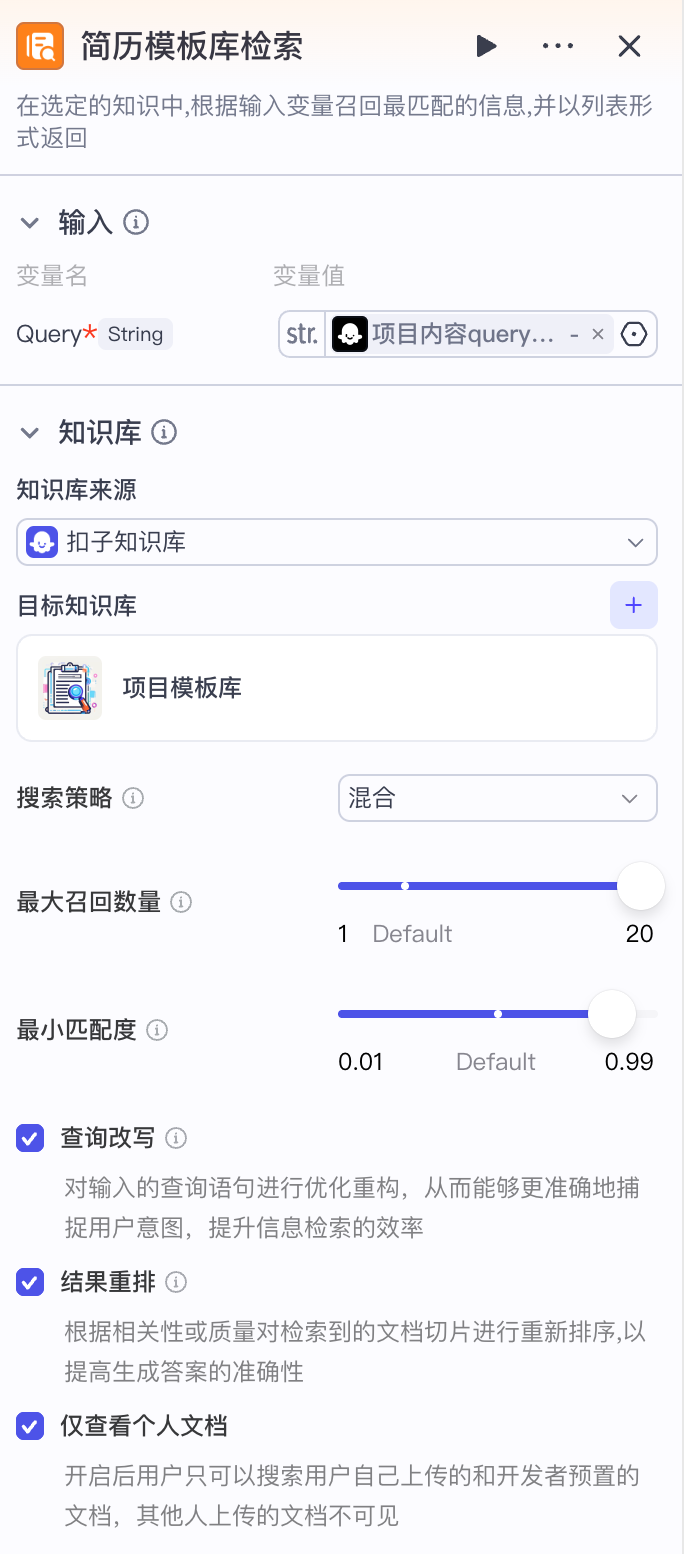Close the 简历模板库检索 panel

(629, 46)
